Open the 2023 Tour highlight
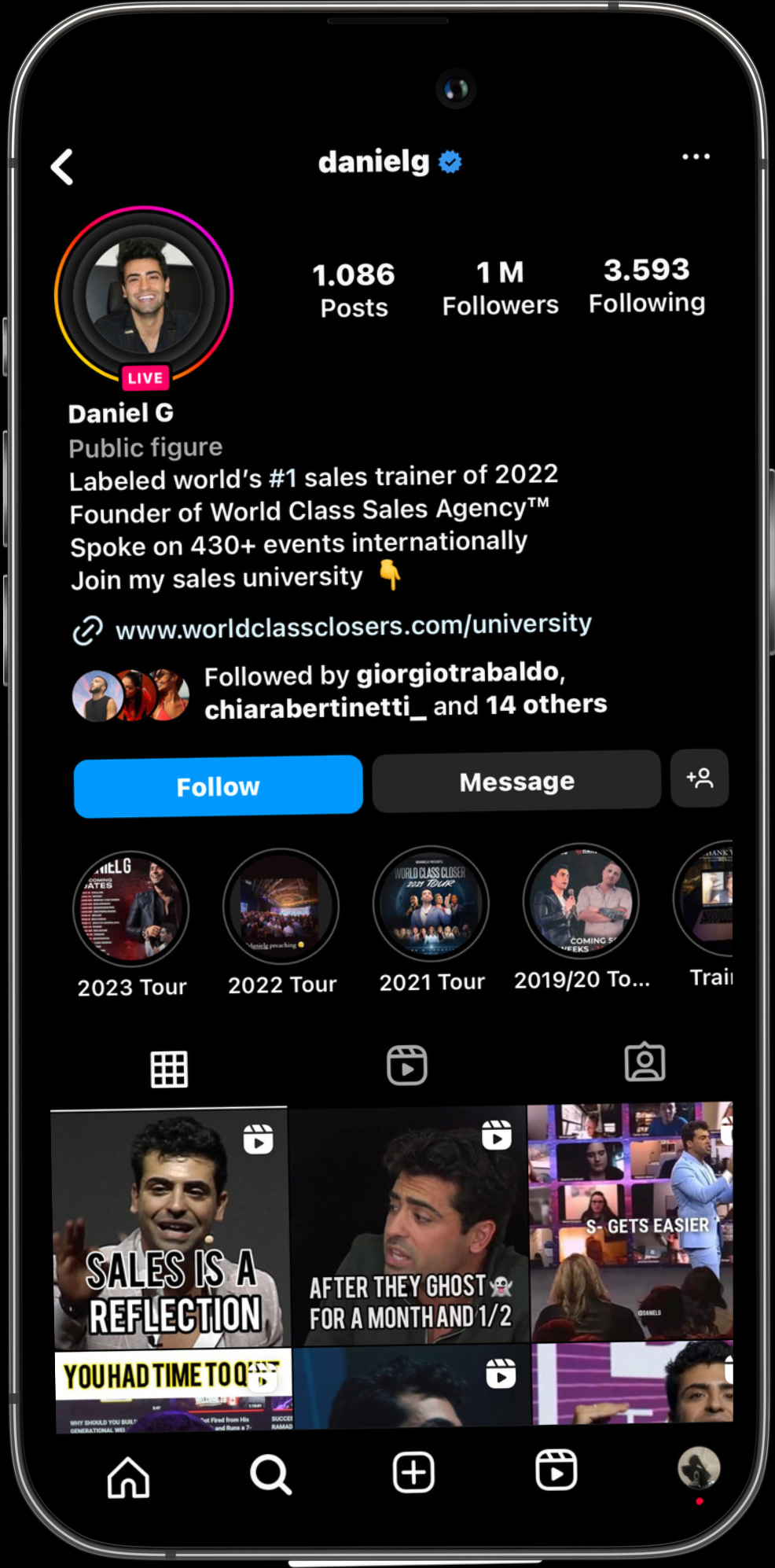 pyautogui.click(x=131, y=909)
